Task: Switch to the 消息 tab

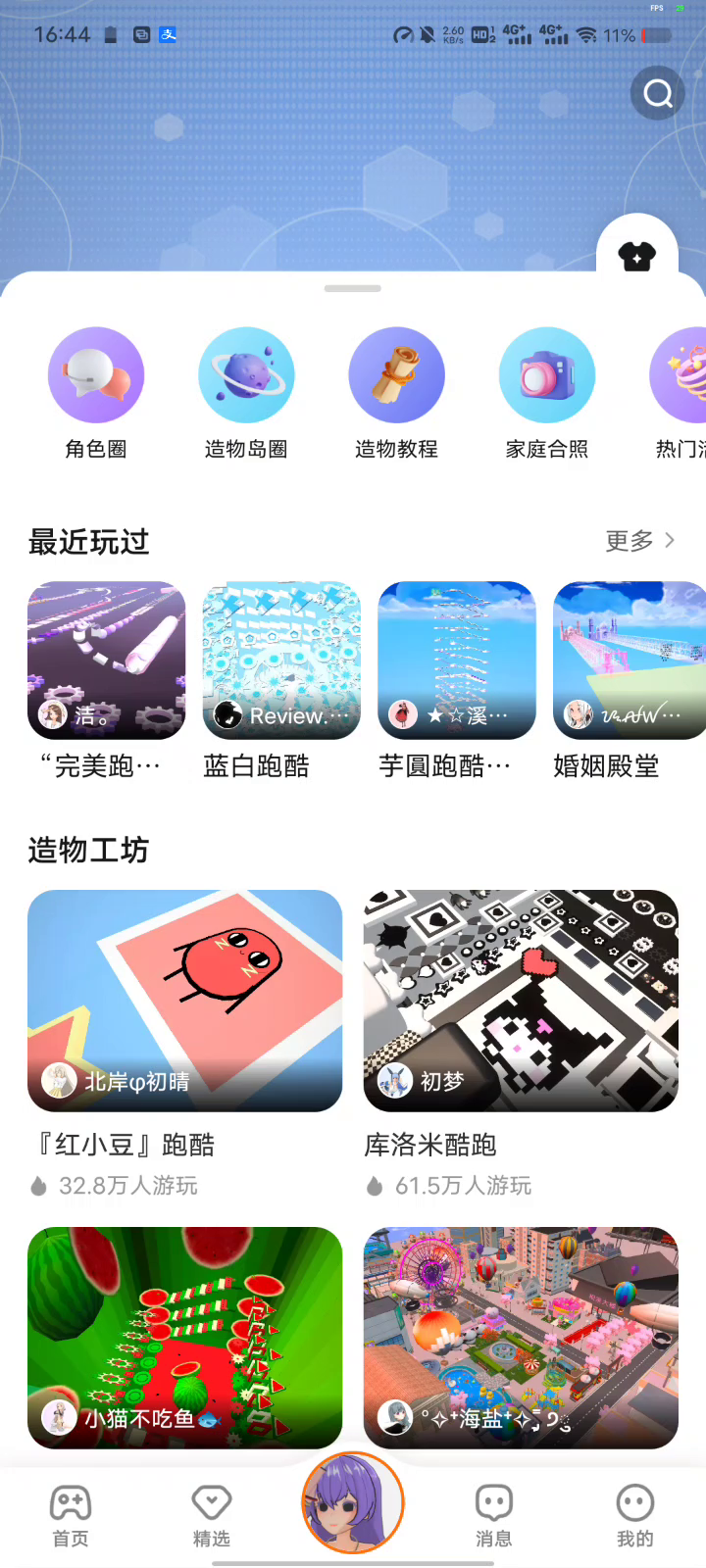Action: 494,1515
